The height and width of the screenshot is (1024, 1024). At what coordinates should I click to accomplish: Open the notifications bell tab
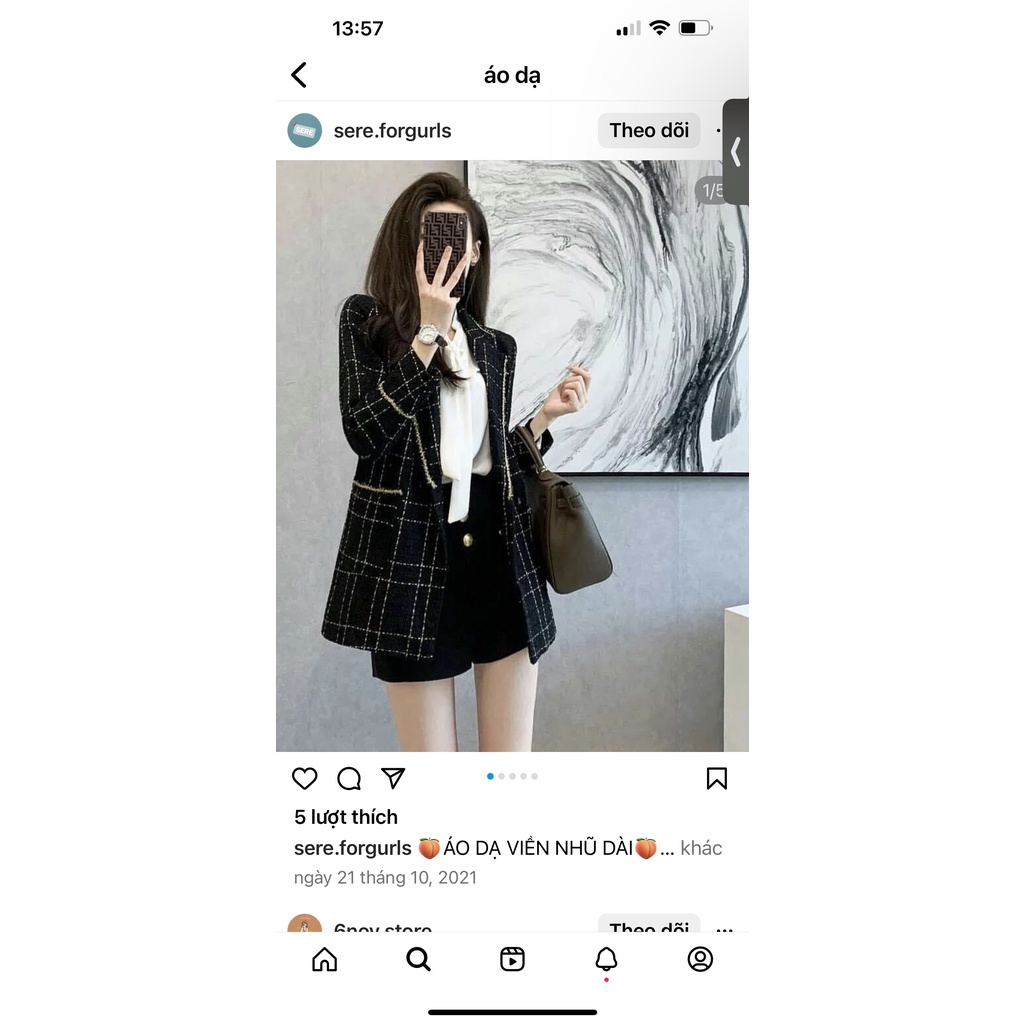(606, 959)
